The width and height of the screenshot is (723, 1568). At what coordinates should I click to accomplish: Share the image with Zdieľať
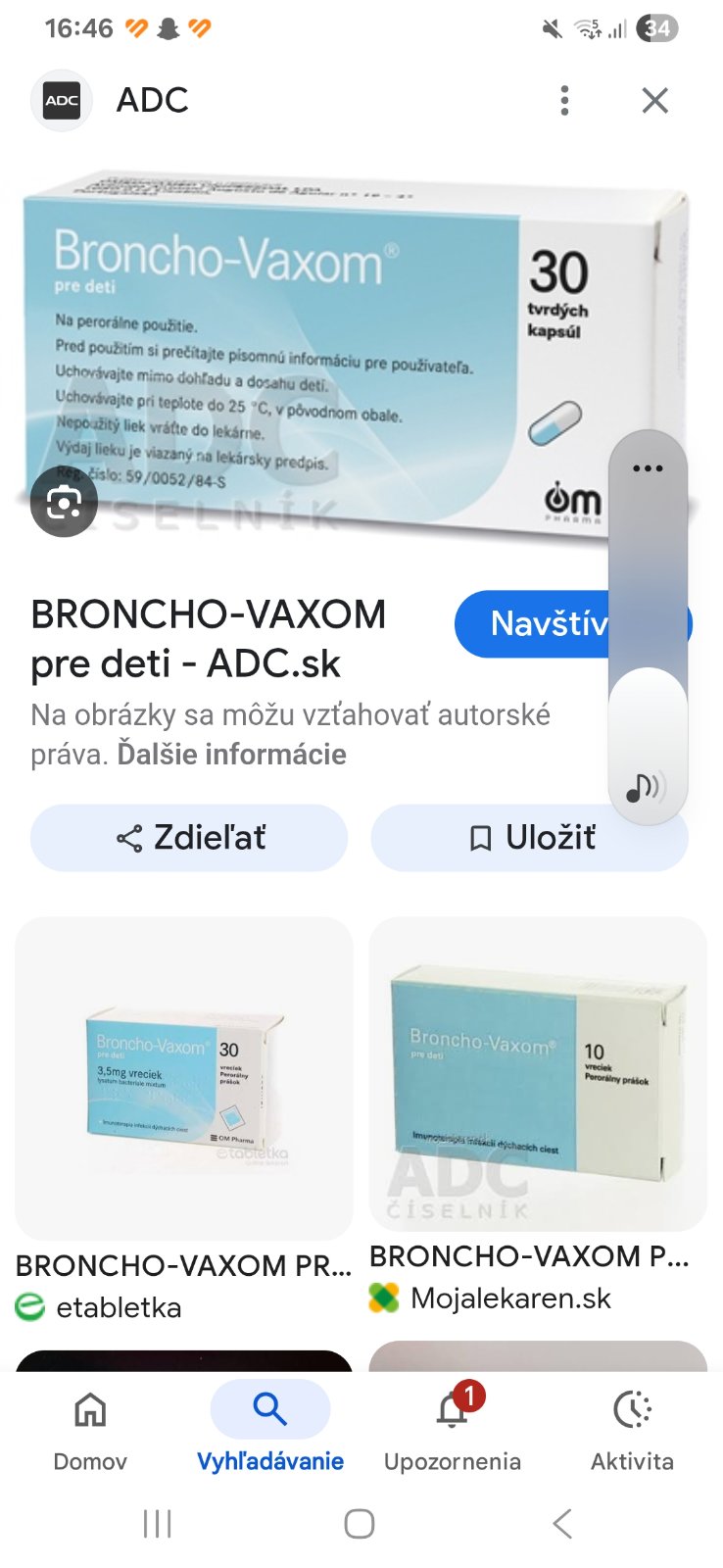point(189,838)
